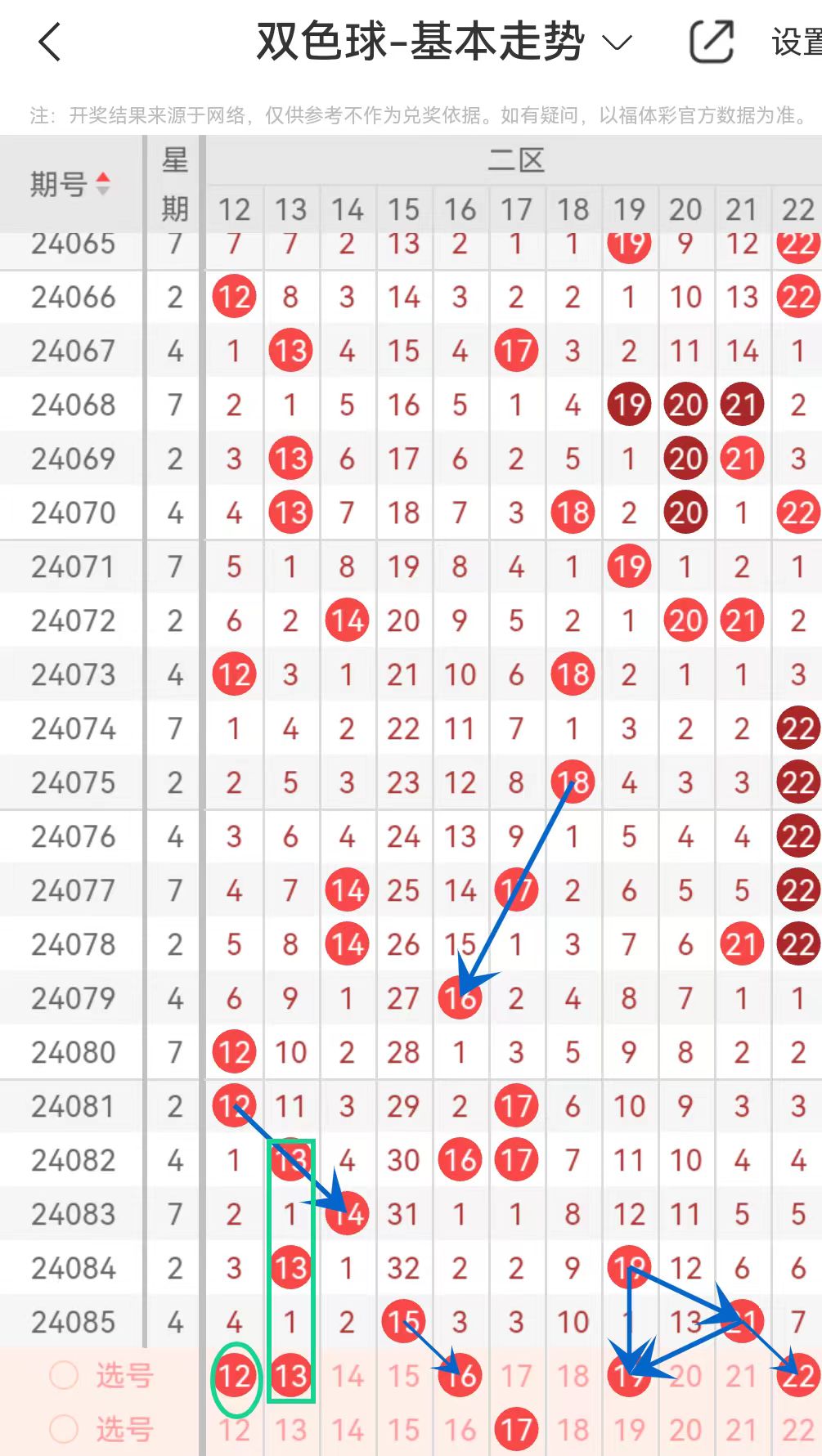Toggle 期号 sort order
Image resolution: width=822 pixels, height=1456 pixels.
tap(70, 184)
